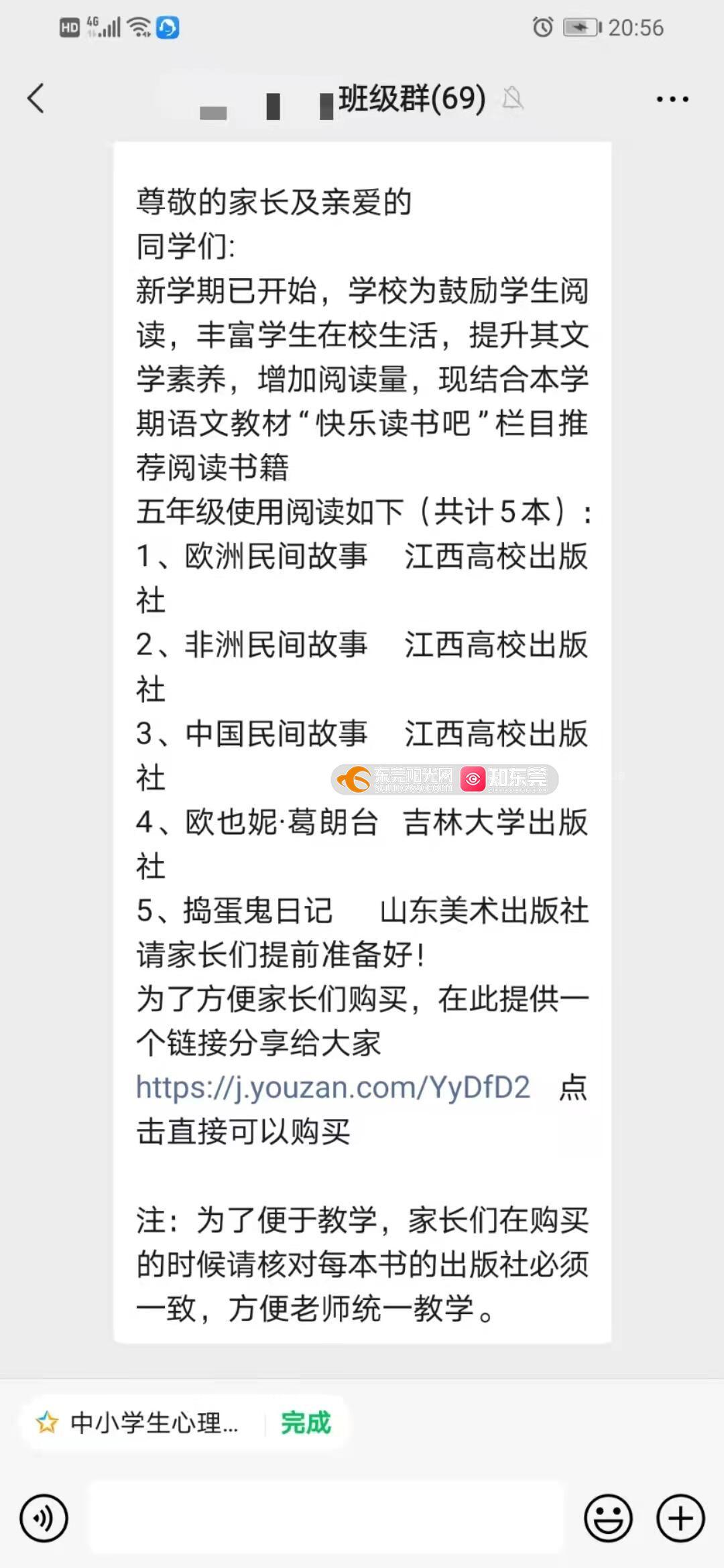Open the 中小学生心理 starred item
Viewport: 724px width, 1568px height.
(x=142, y=1423)
